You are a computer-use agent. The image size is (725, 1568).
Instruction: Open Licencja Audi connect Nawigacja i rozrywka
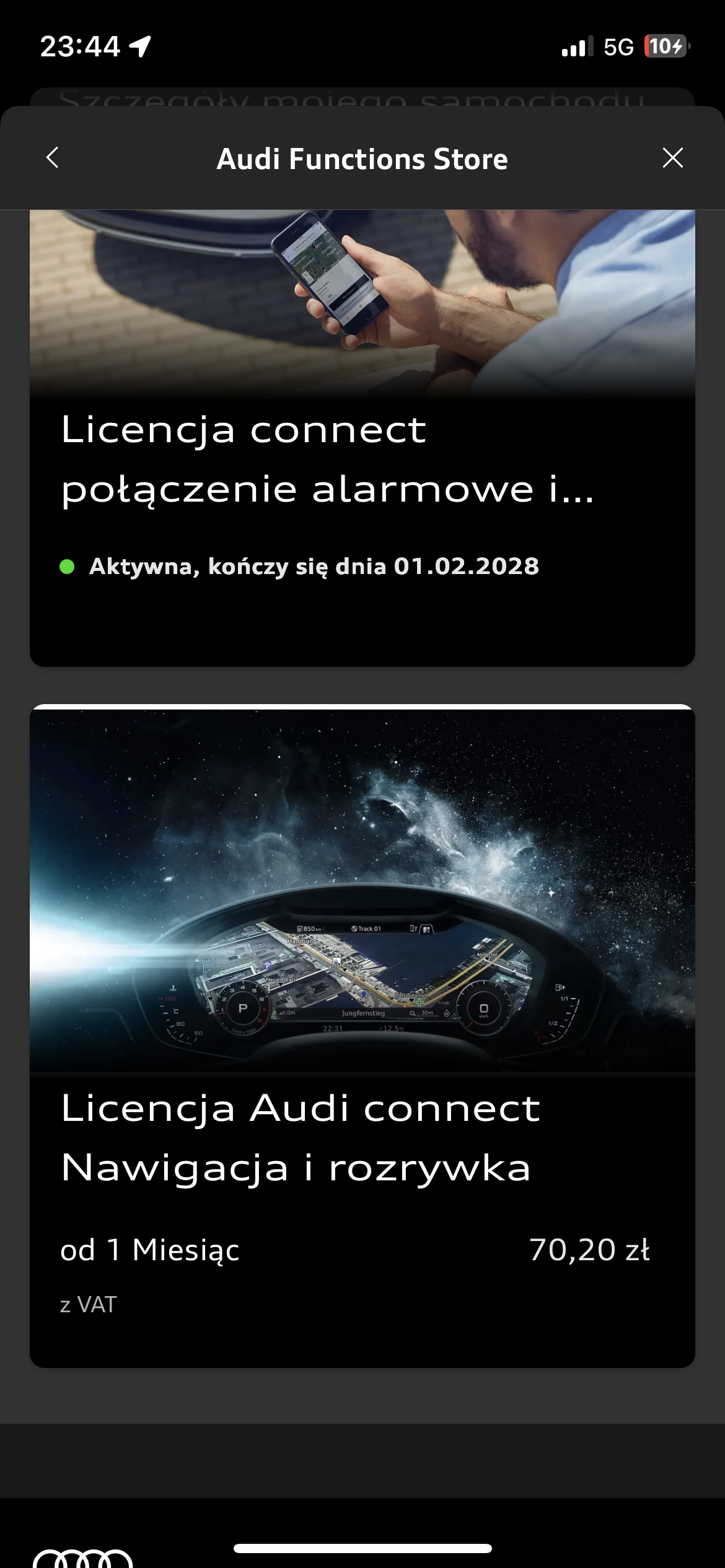362,1035
